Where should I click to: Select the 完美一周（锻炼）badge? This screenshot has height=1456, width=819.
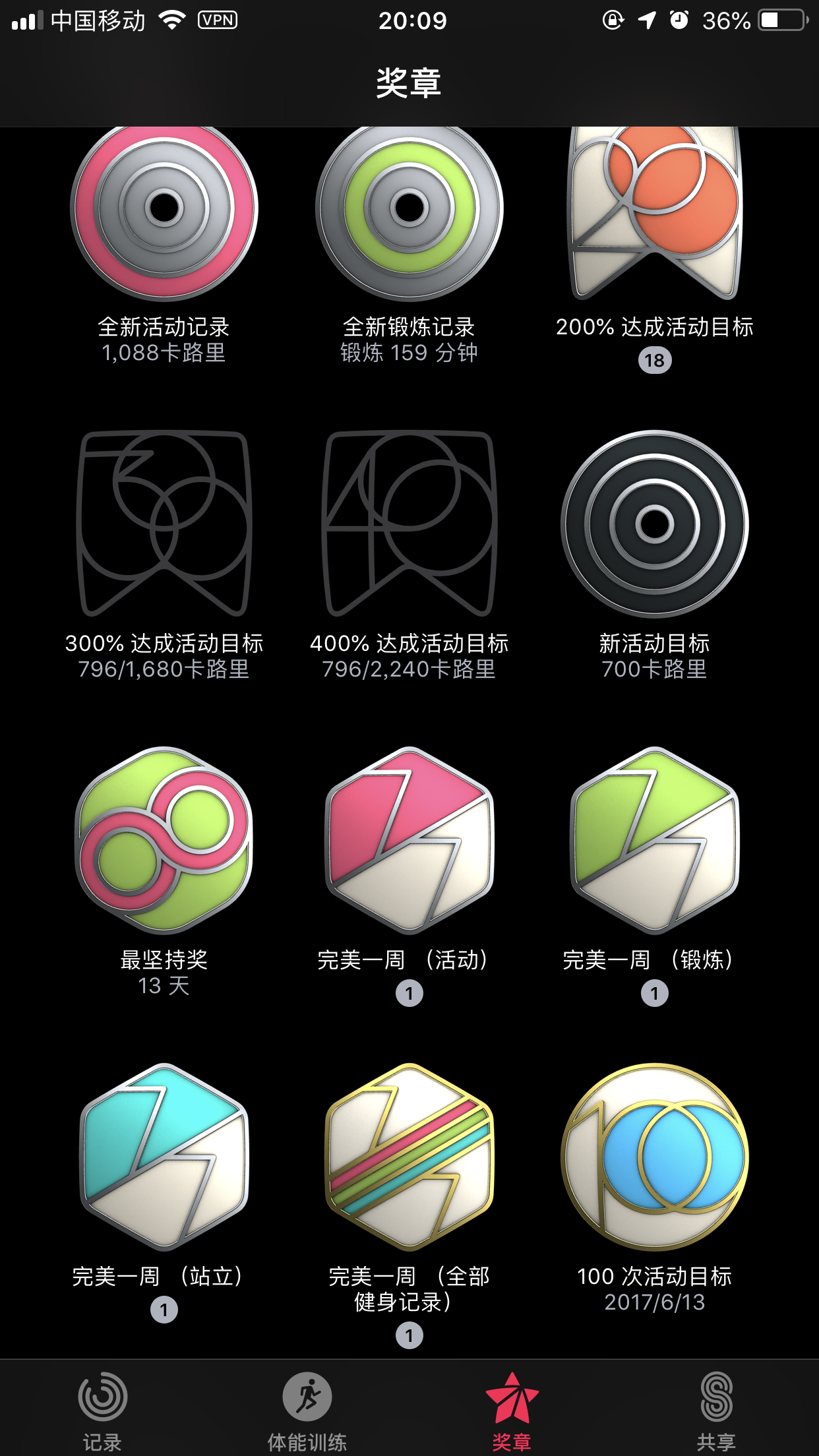654,840
